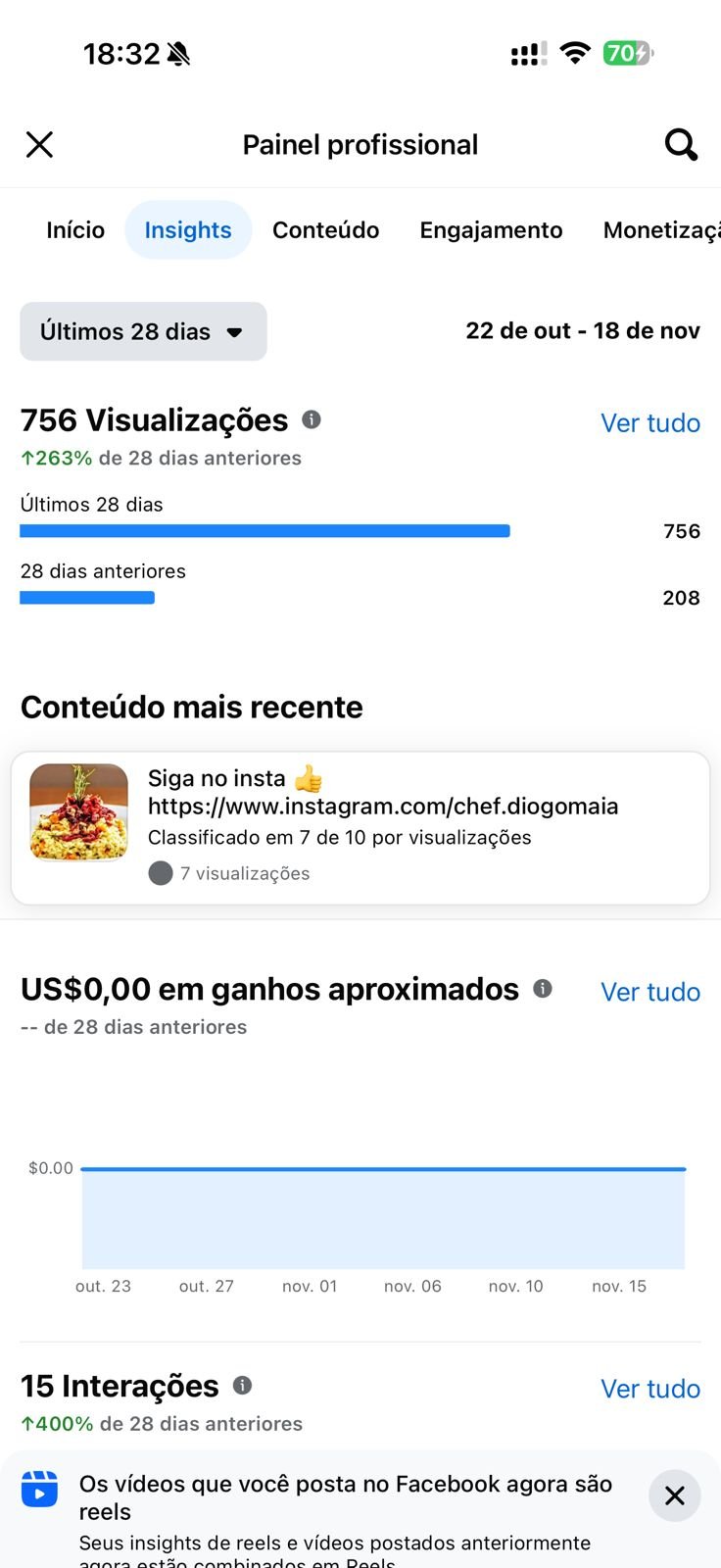The image size is (721, 1568).
Task: Open the Engajamento tab
Action: point(491,230)
